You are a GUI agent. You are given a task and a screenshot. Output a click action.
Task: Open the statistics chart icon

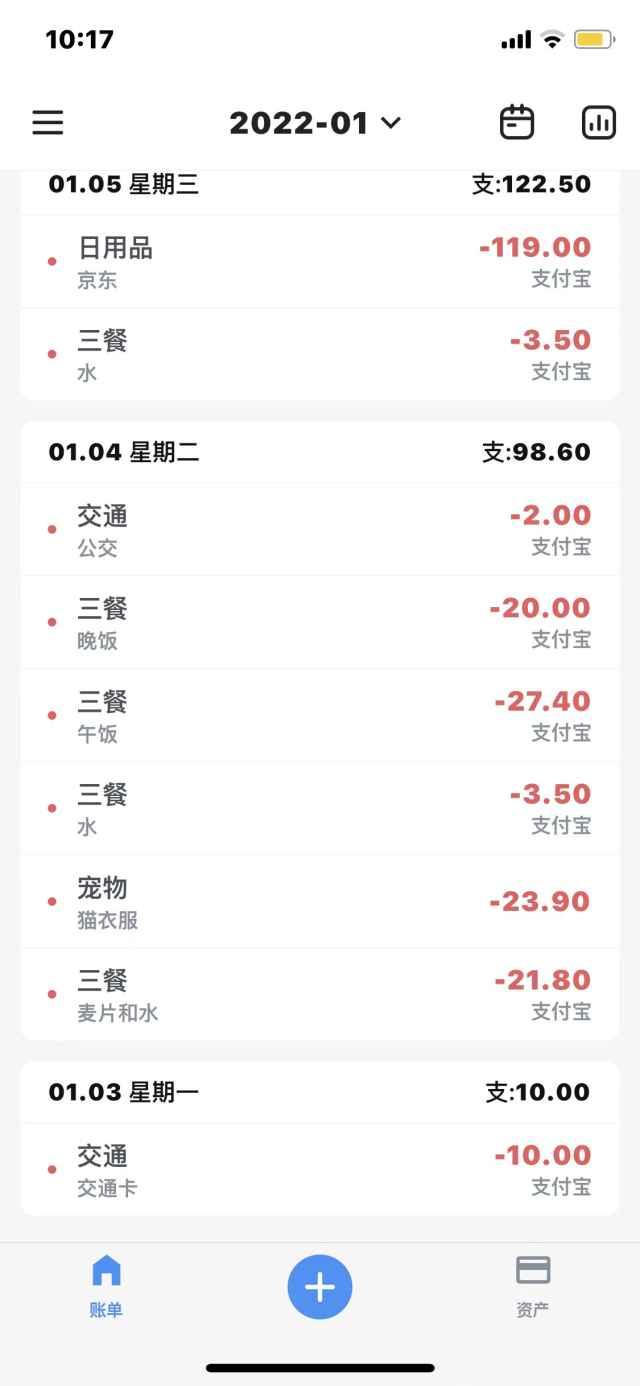click(x=599, y=122)
